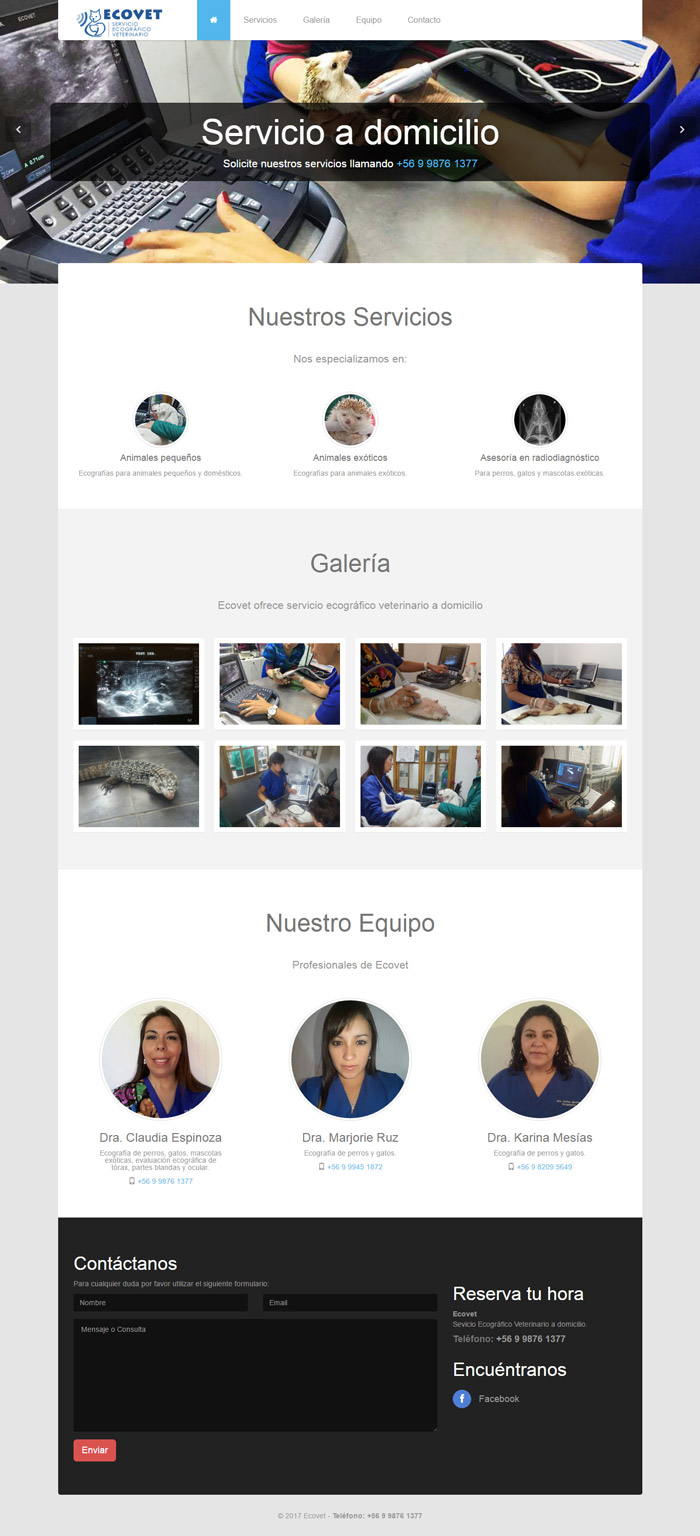Open the lizard photo in gallery
700x1536 pixels.
click(139, 786)
